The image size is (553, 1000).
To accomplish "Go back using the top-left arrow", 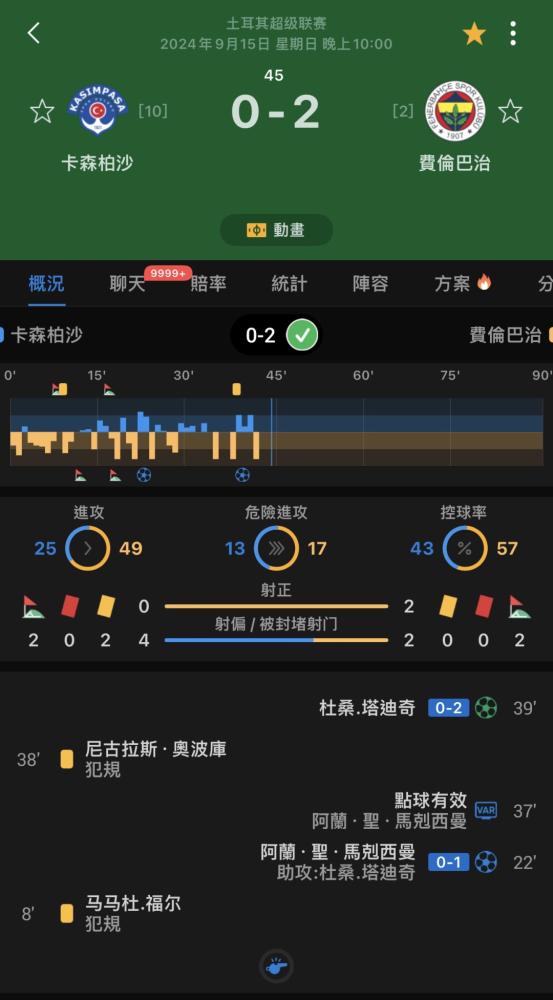I will tap(34, 33).
